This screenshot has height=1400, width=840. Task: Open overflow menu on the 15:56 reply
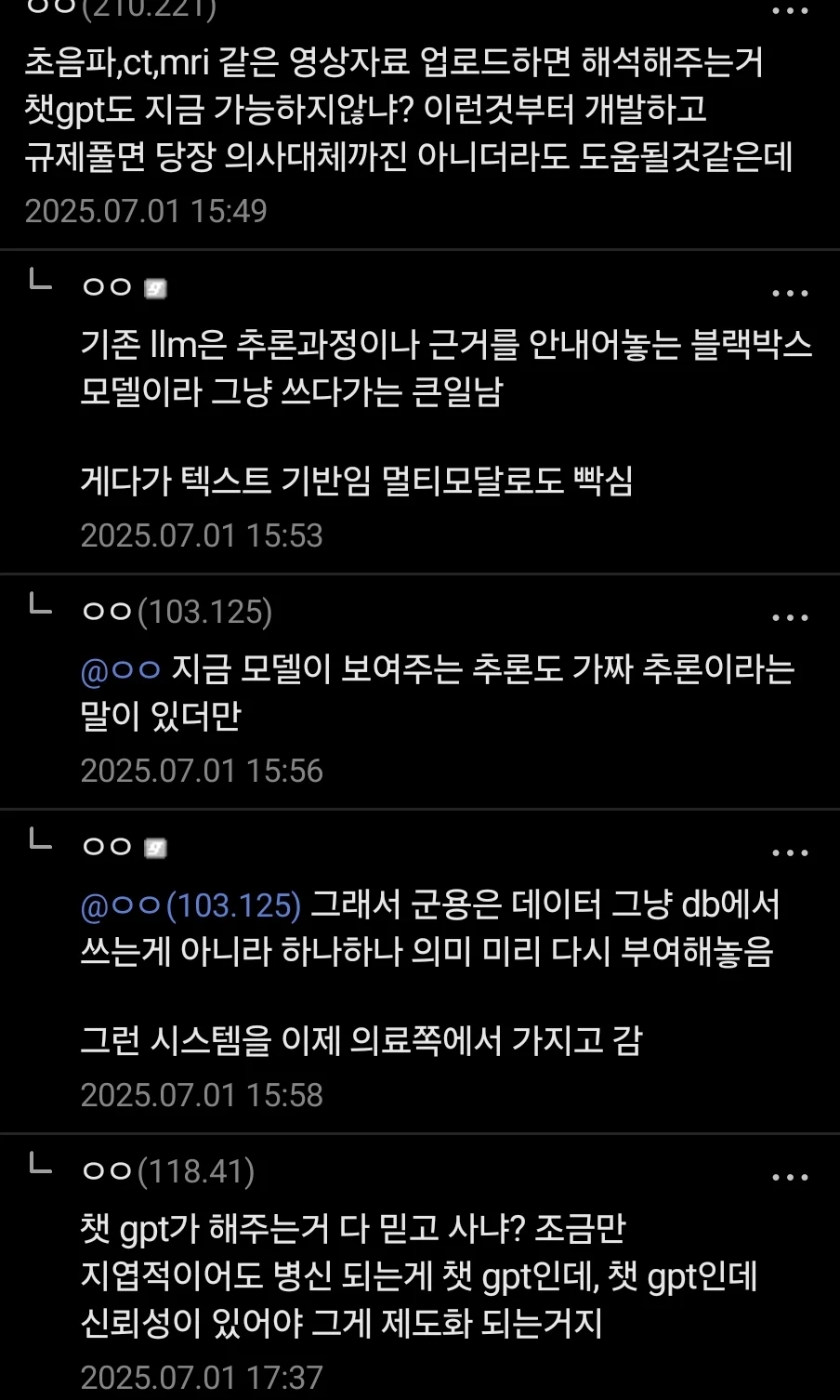(x=790, y=617)
